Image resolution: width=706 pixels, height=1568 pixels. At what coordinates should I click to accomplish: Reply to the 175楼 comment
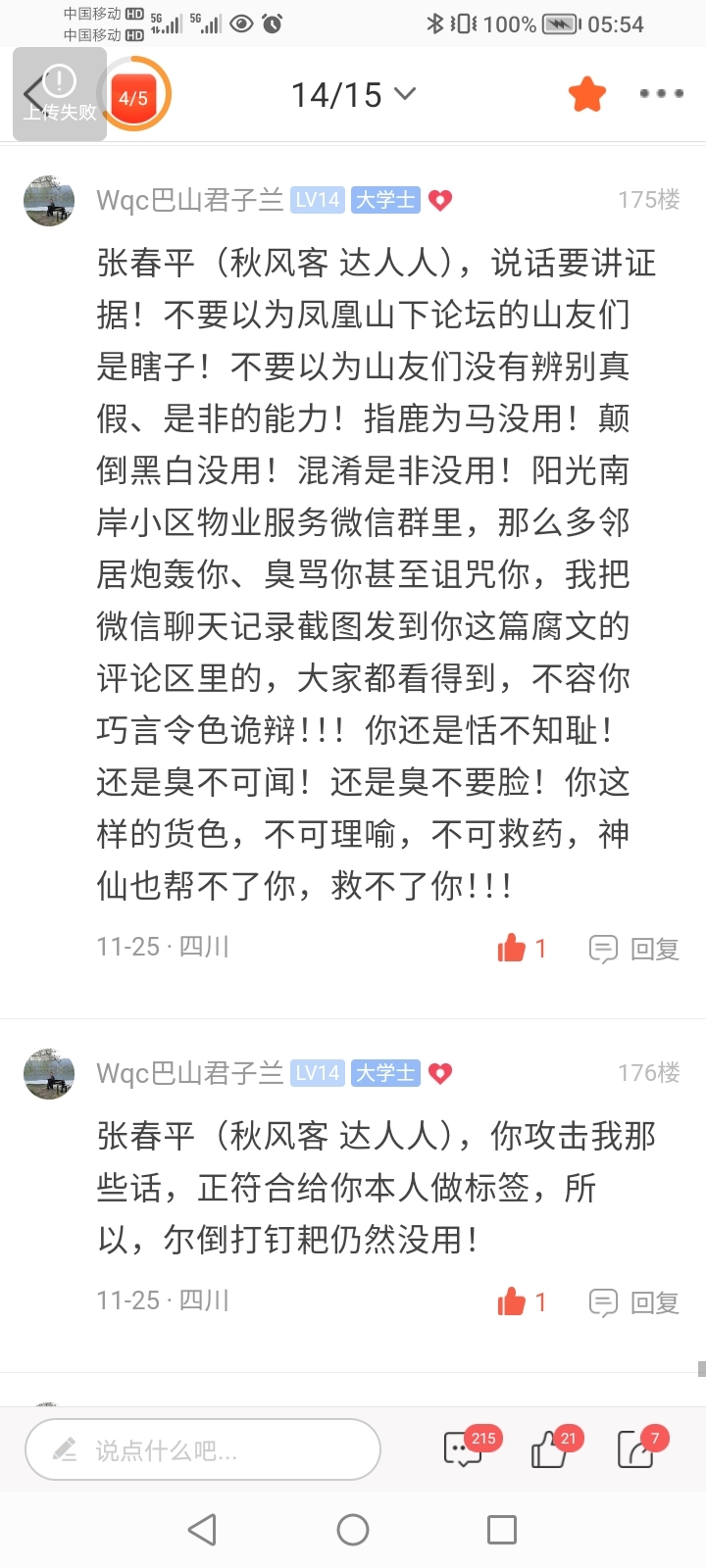634,949
